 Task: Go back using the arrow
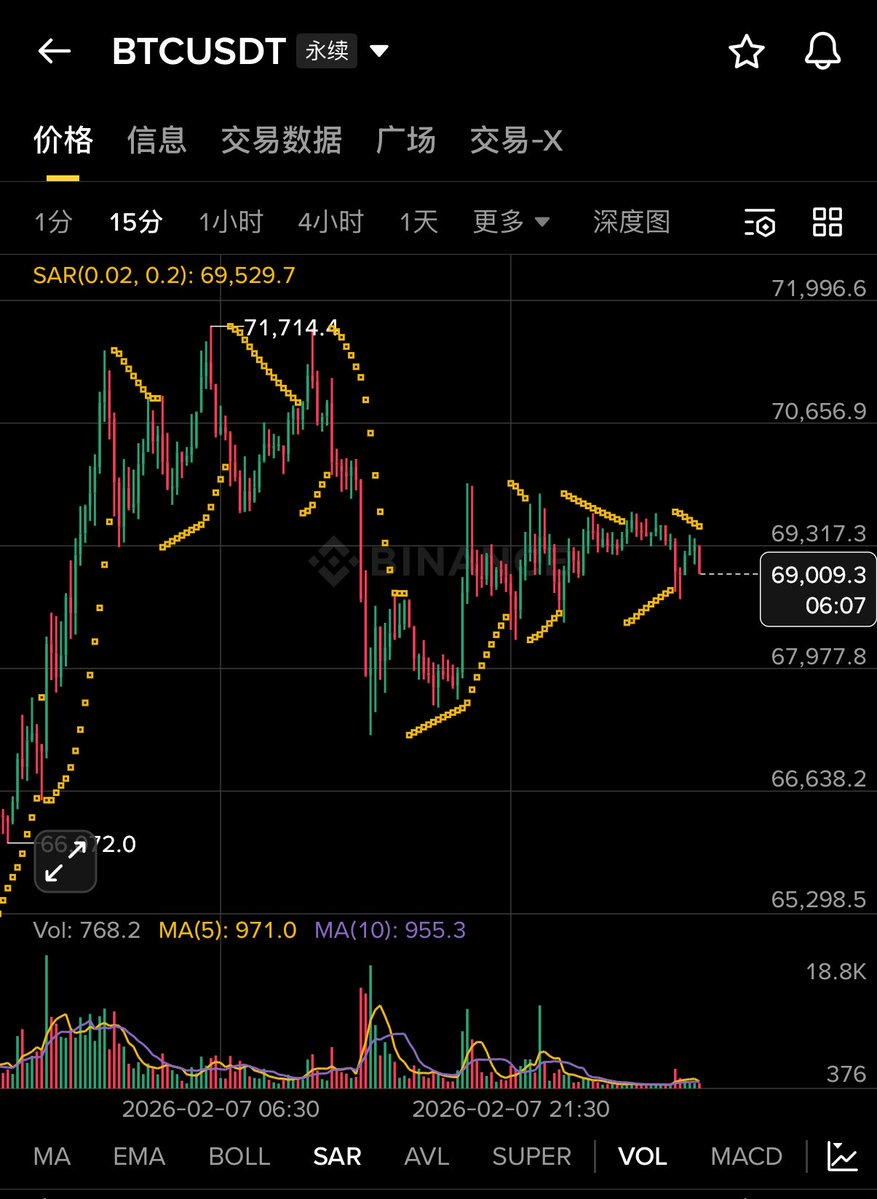(x=53, y=52)
